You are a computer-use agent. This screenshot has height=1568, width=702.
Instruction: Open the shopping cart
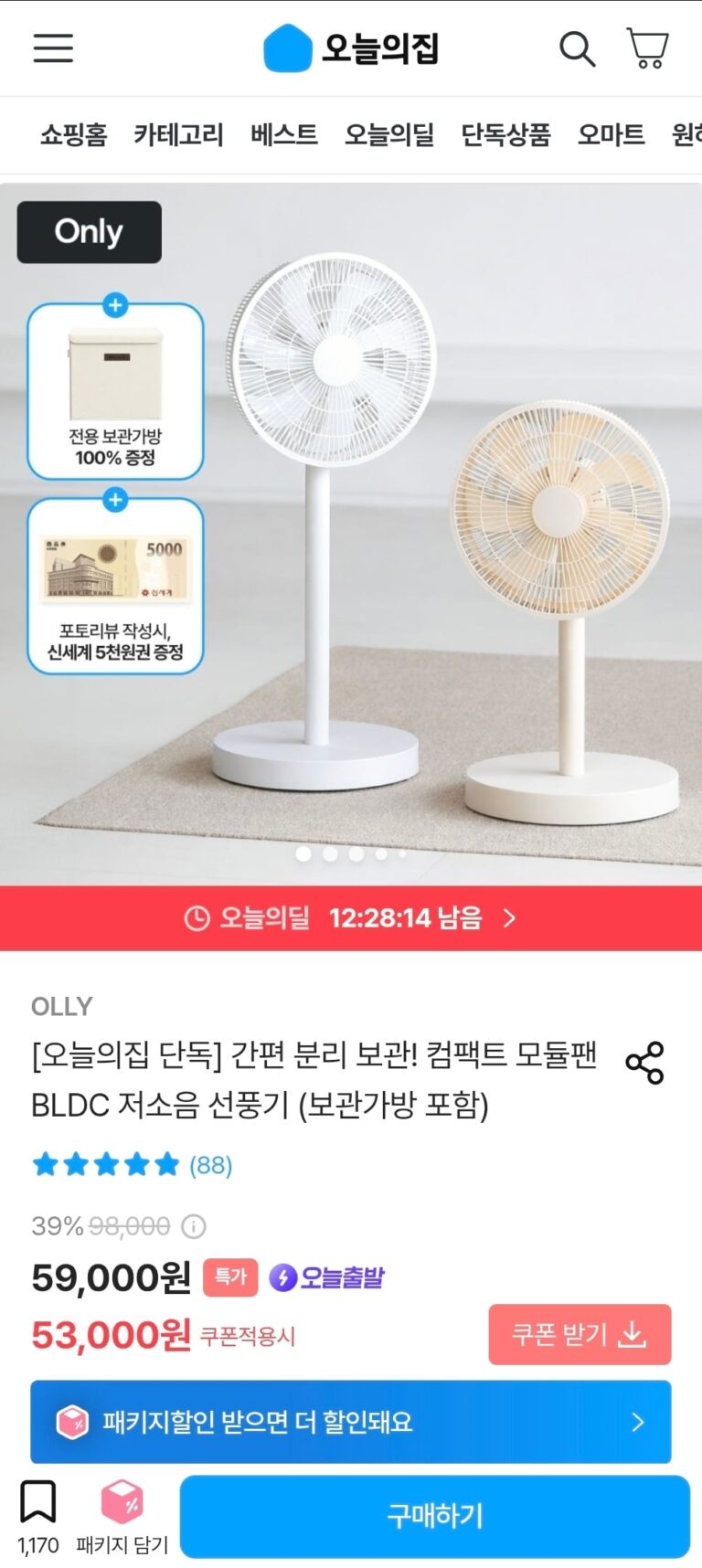click(647, 48)
